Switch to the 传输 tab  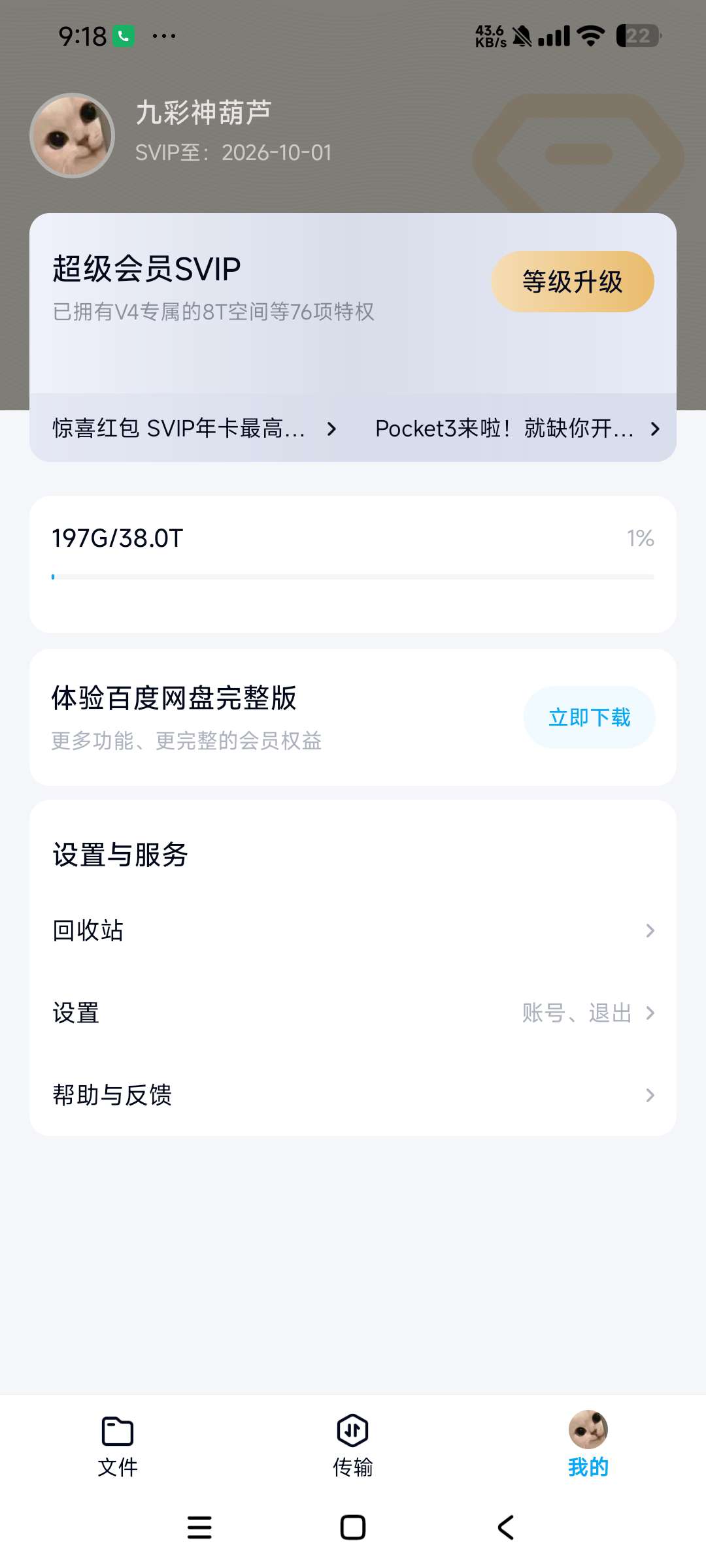[x=353, y=1445]
